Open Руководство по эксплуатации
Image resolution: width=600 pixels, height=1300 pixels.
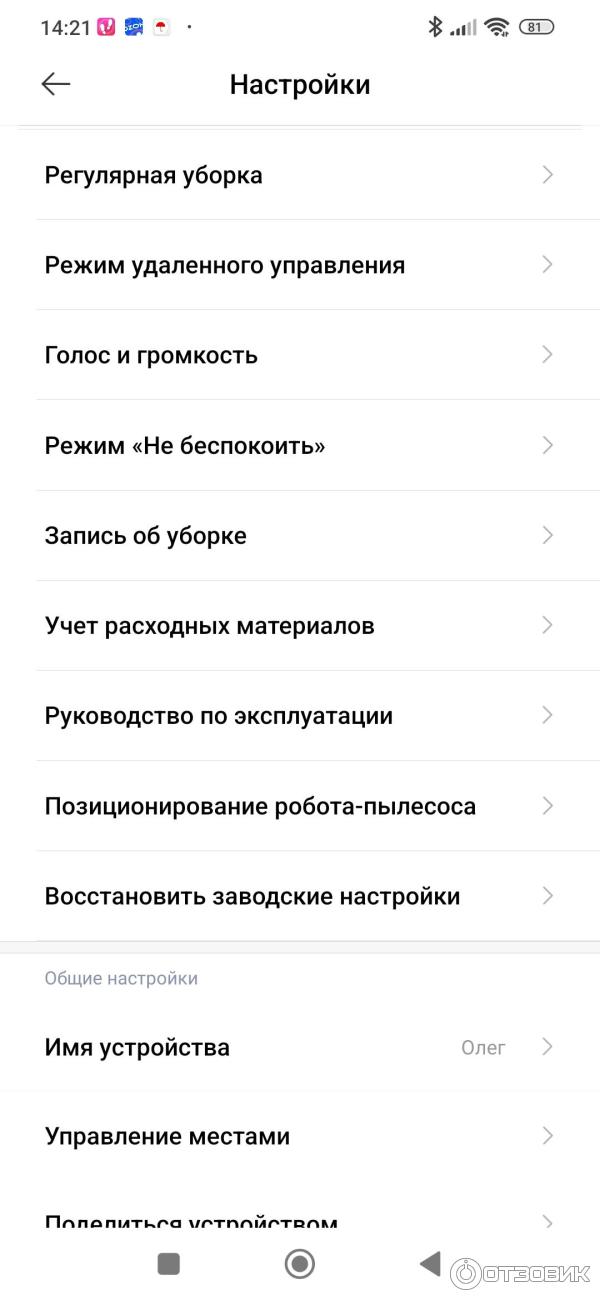tap(298, 716)
